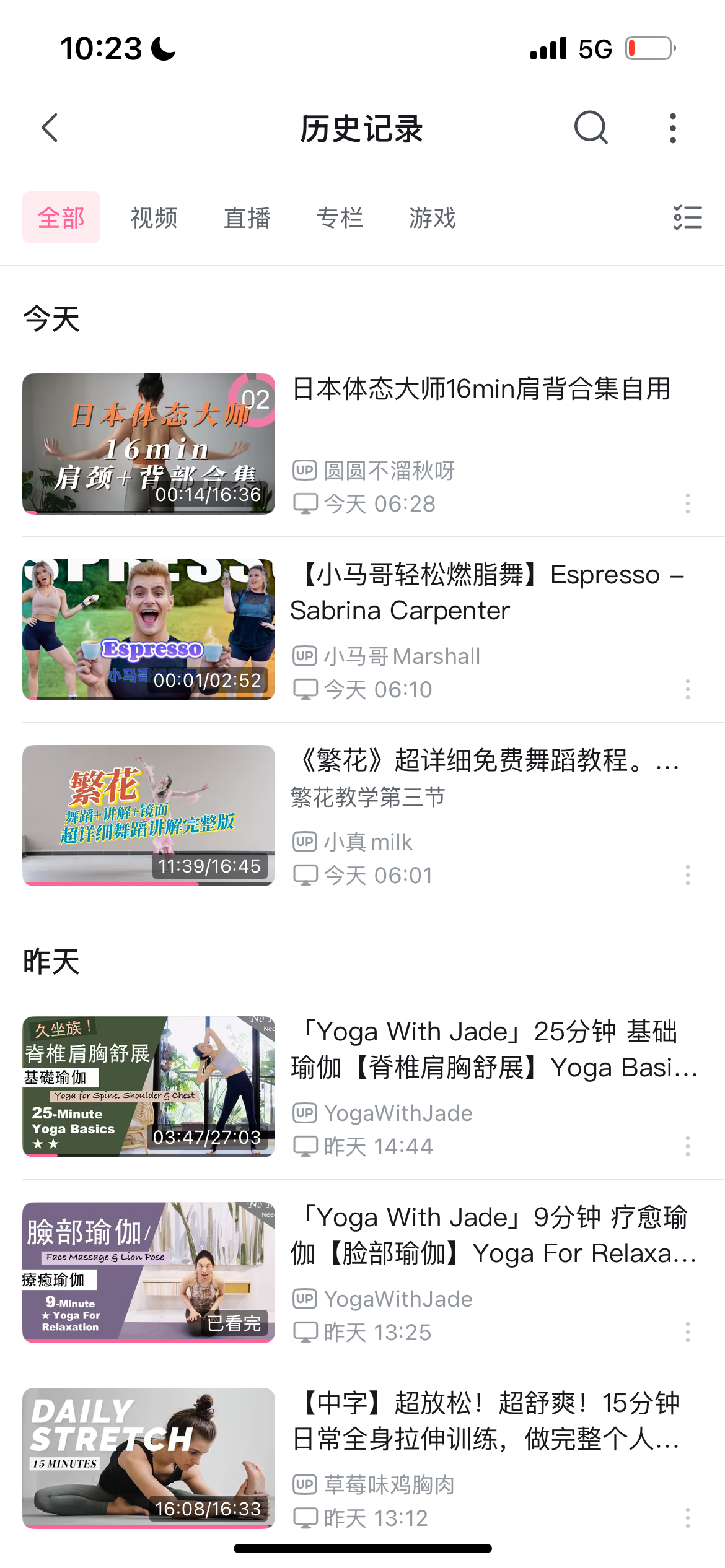Switch to the 游戏 tab
Image resolution: width=725 pixels, height=1568 pixels.
(433, 217)
